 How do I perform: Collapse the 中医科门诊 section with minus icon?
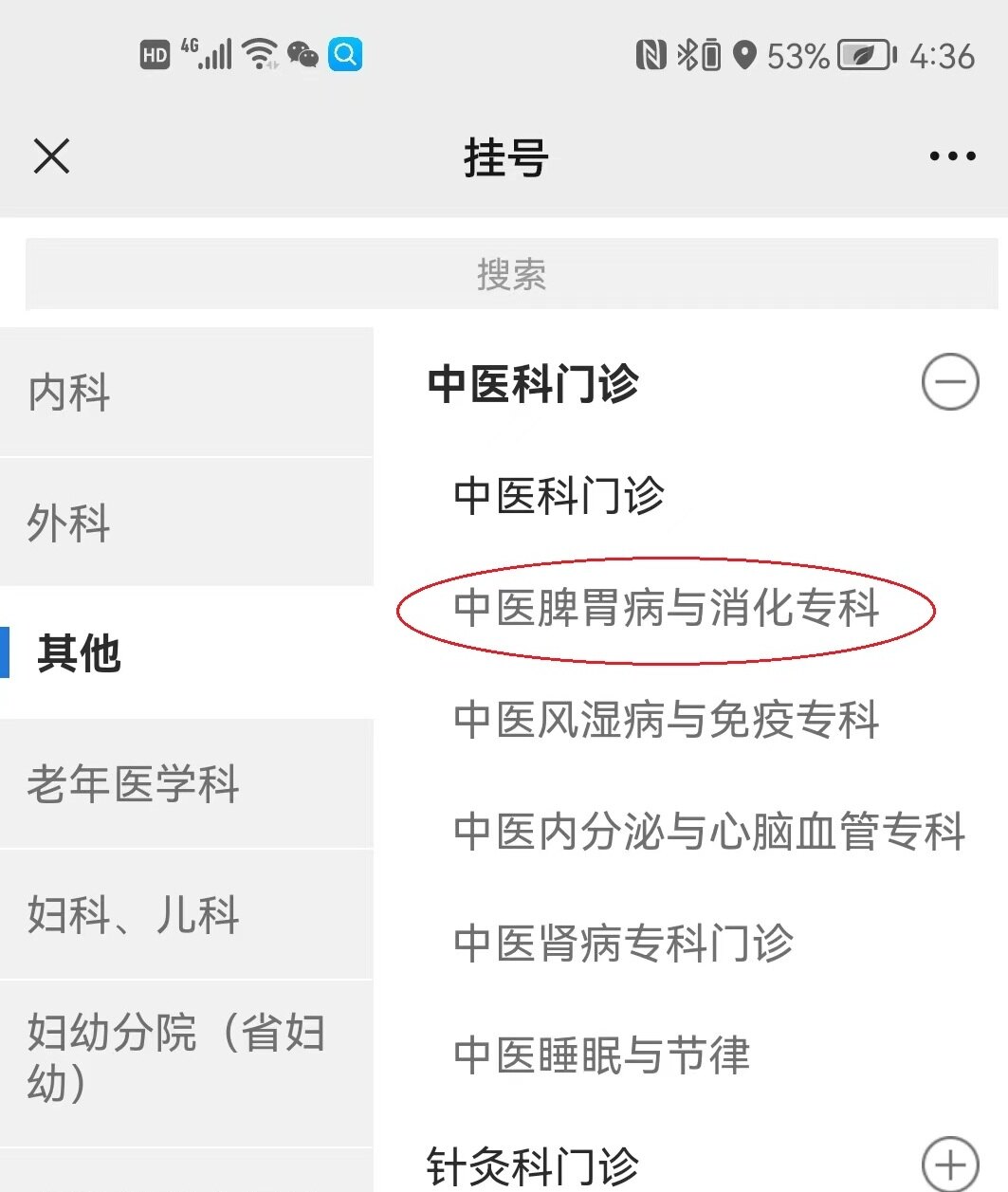click(951, 382)
